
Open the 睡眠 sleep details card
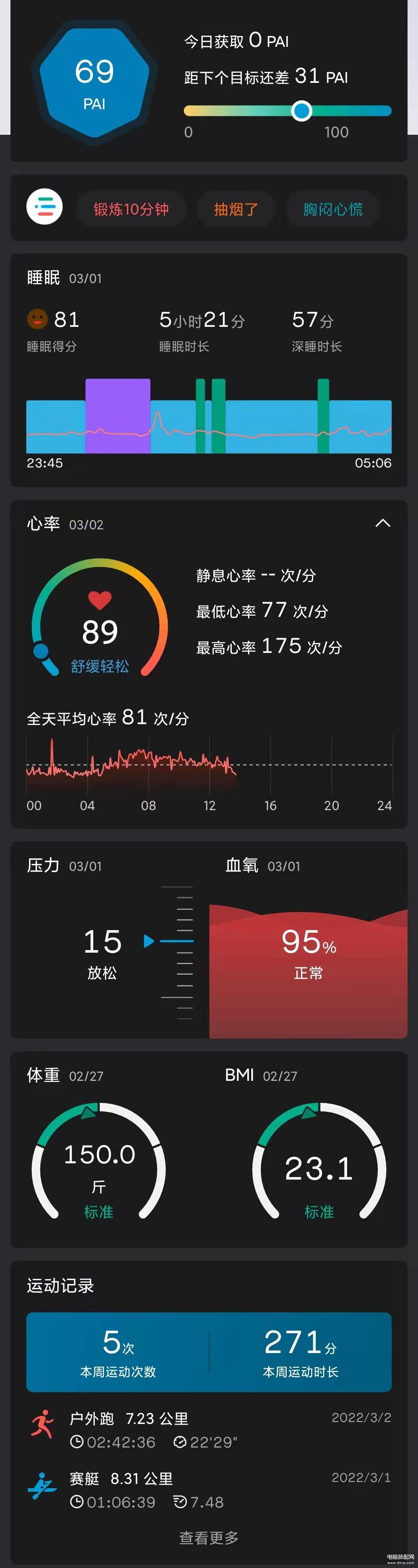pos(209,371)
